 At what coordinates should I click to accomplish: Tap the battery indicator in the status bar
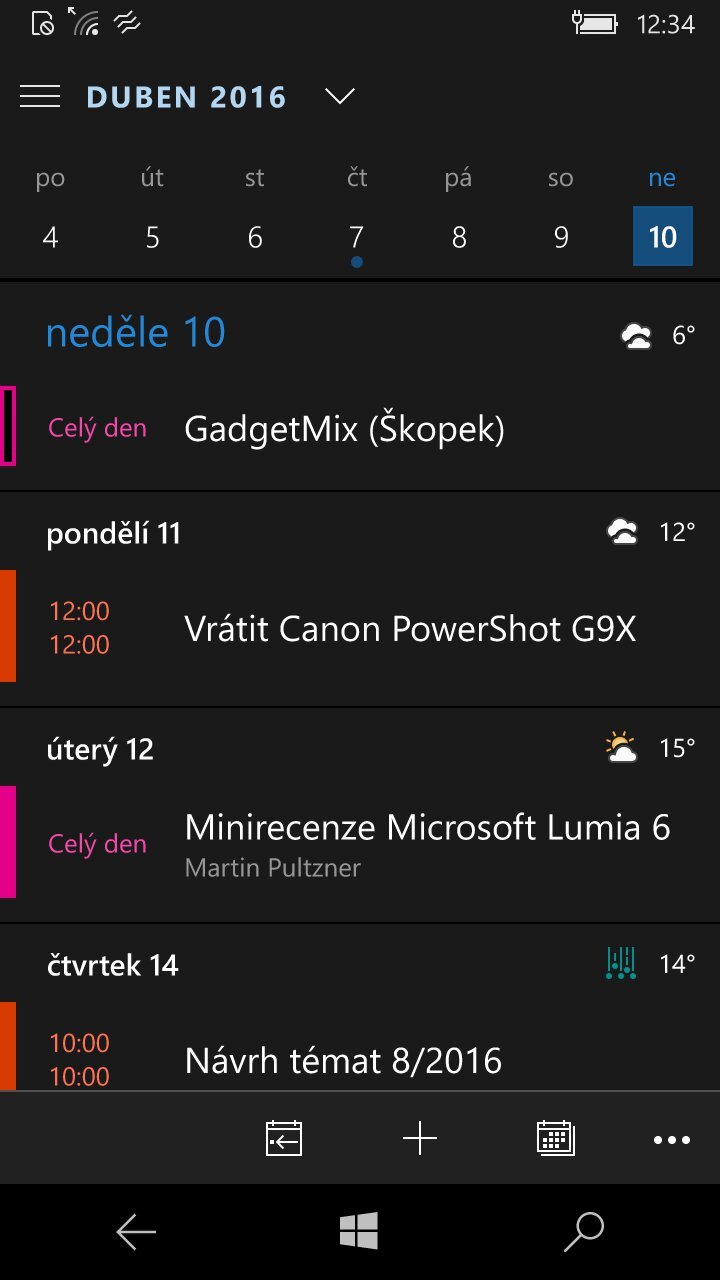(x=595, y=23)
